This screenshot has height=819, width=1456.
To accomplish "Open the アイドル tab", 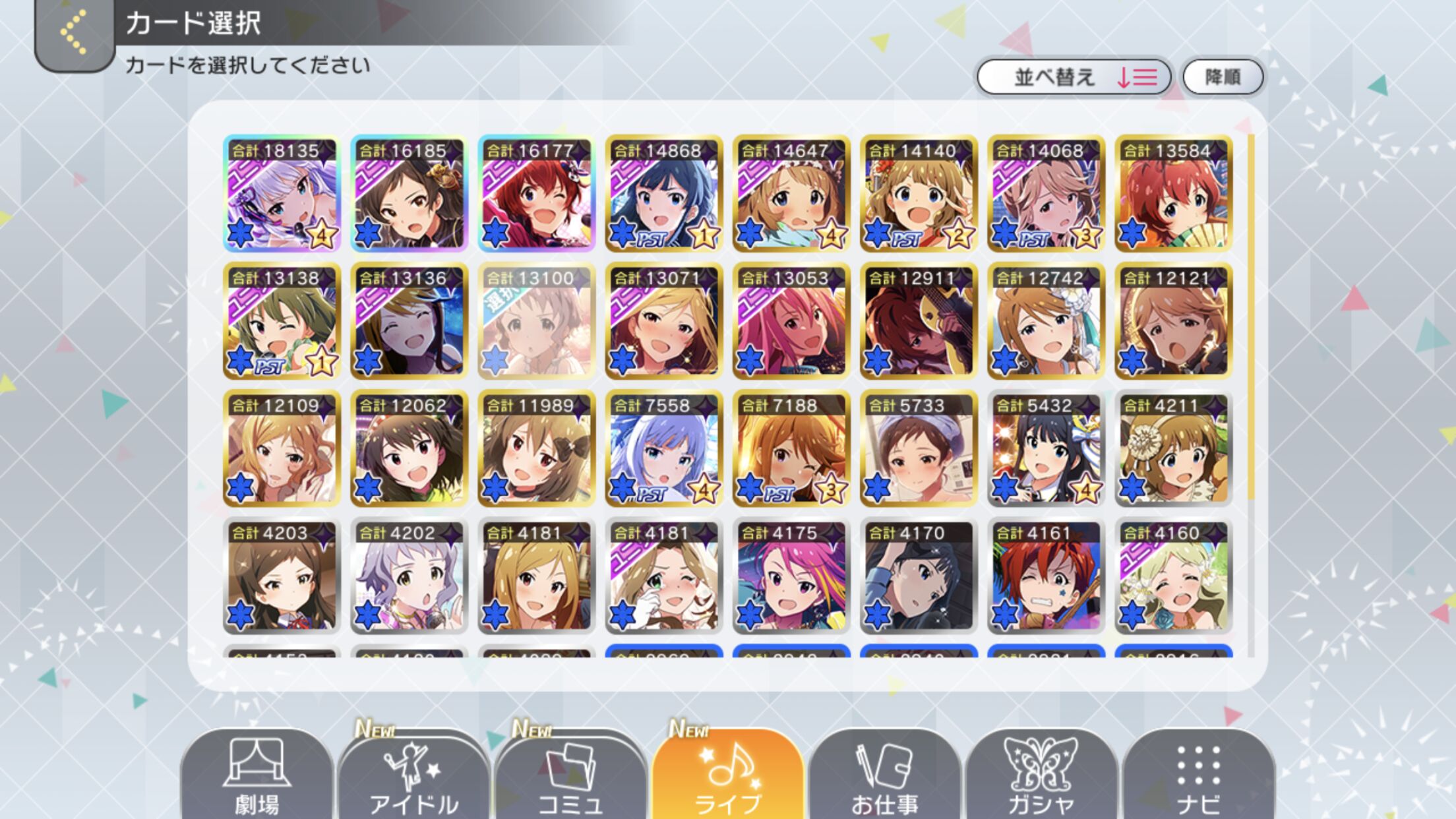I will pos(414,775).
